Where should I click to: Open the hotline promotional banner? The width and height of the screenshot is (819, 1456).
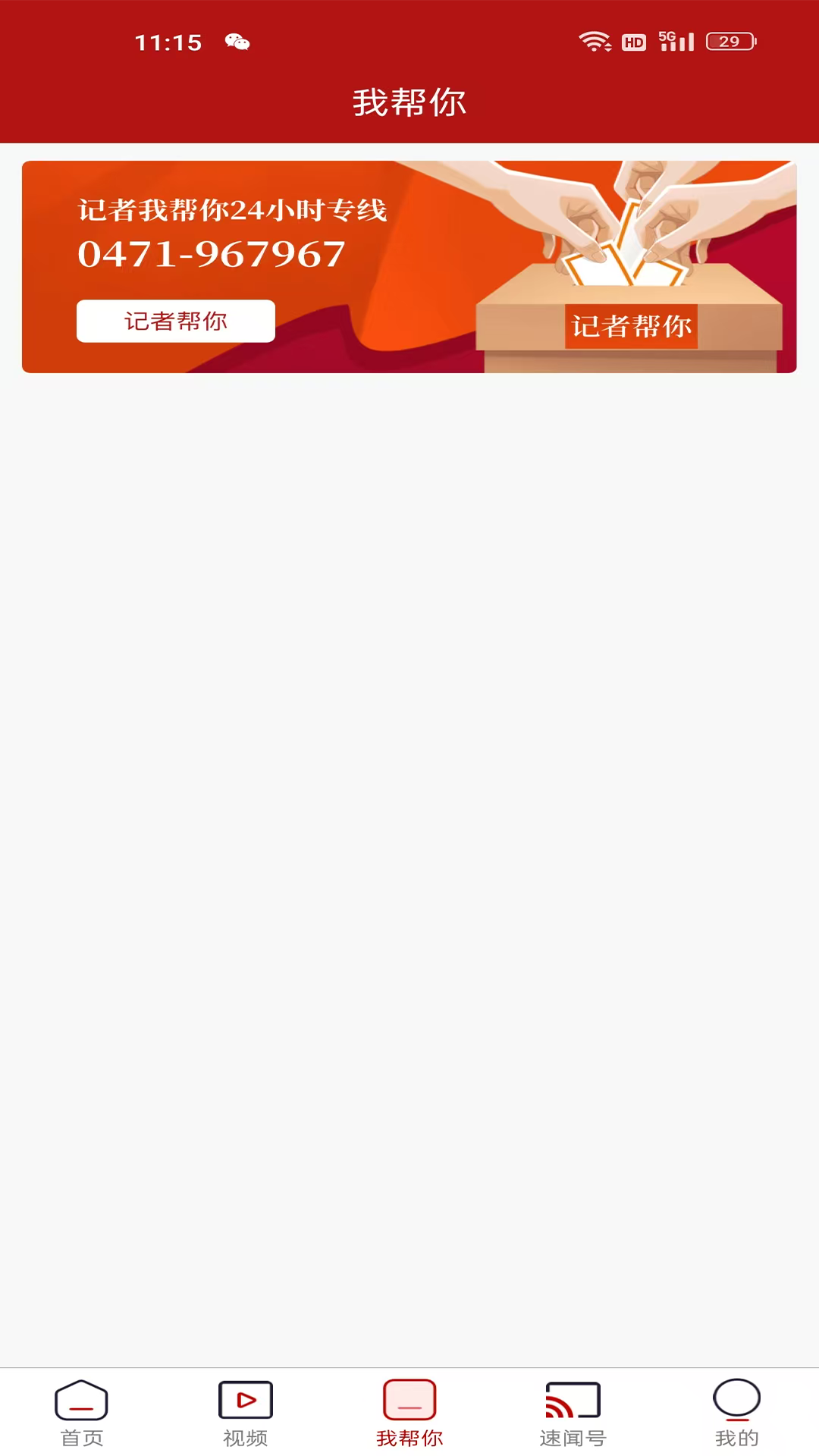click(409, 264)
